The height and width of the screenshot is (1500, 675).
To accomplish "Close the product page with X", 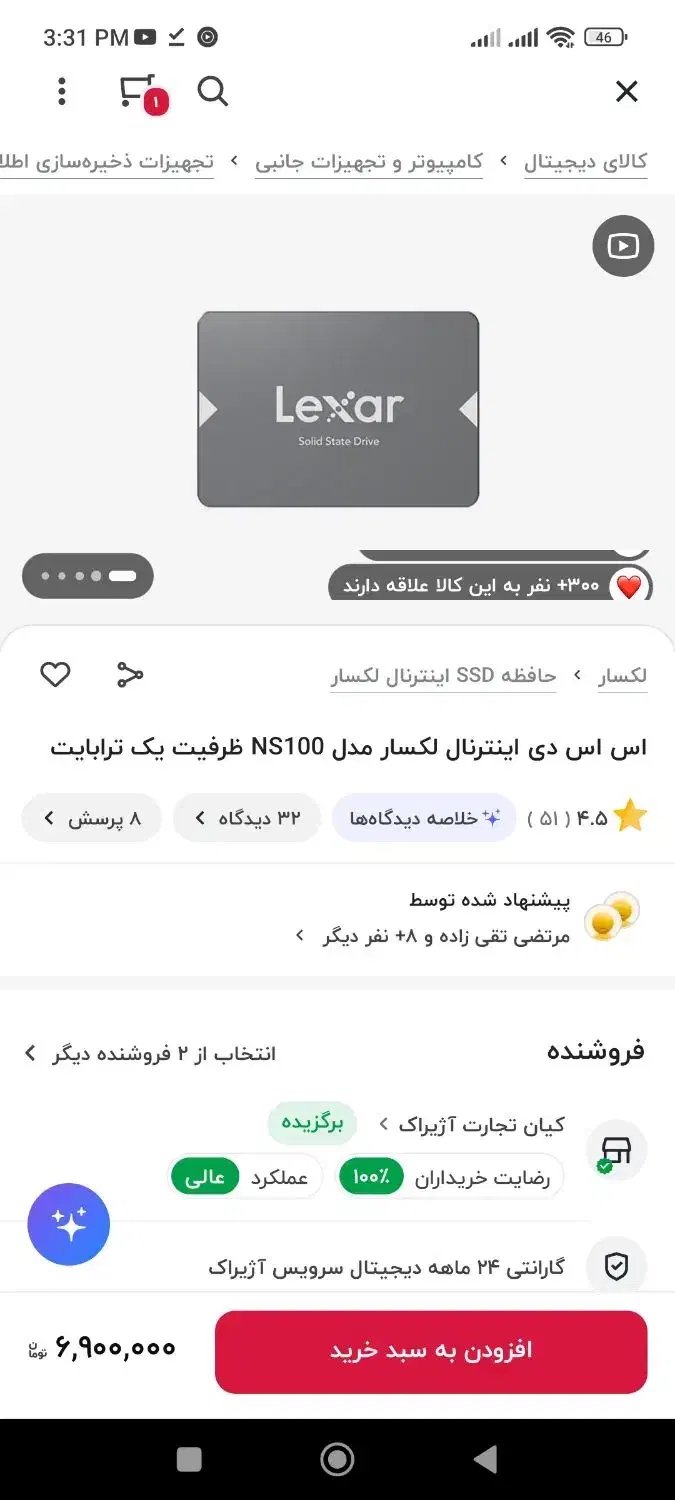I will click(x=626, y=92).
